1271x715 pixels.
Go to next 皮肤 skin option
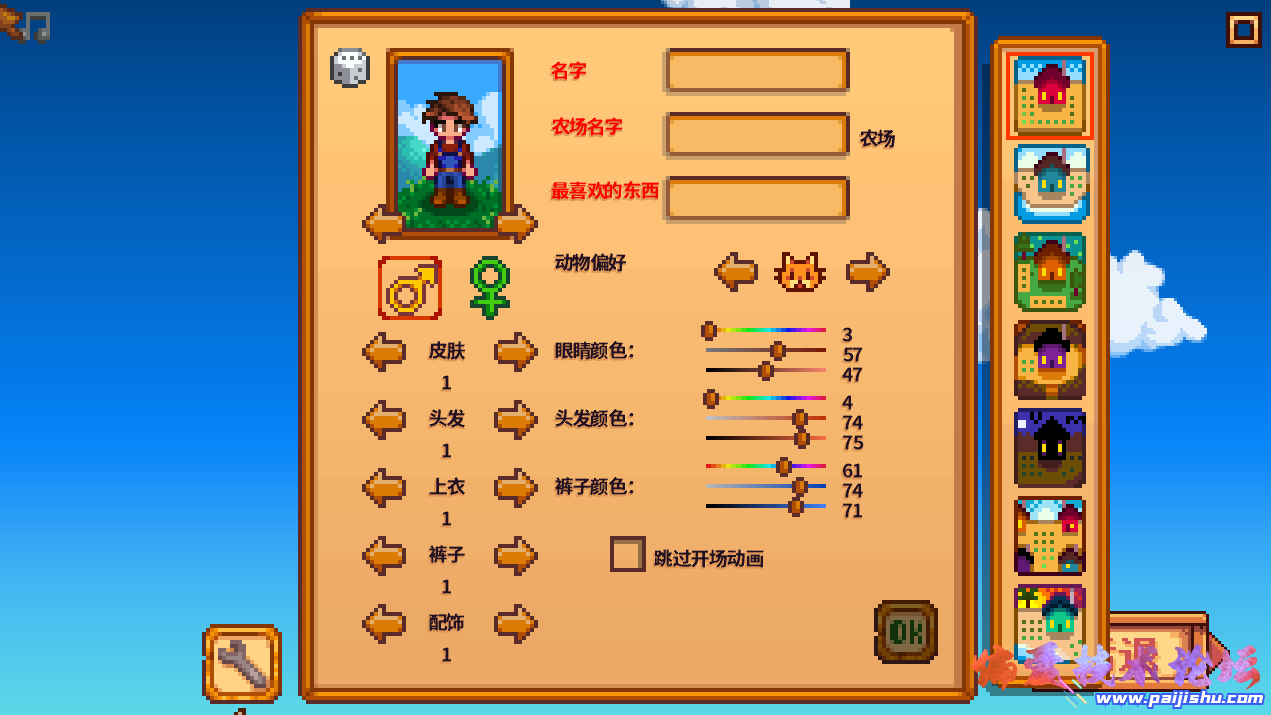pyautogui.click(x=515, y=351)
